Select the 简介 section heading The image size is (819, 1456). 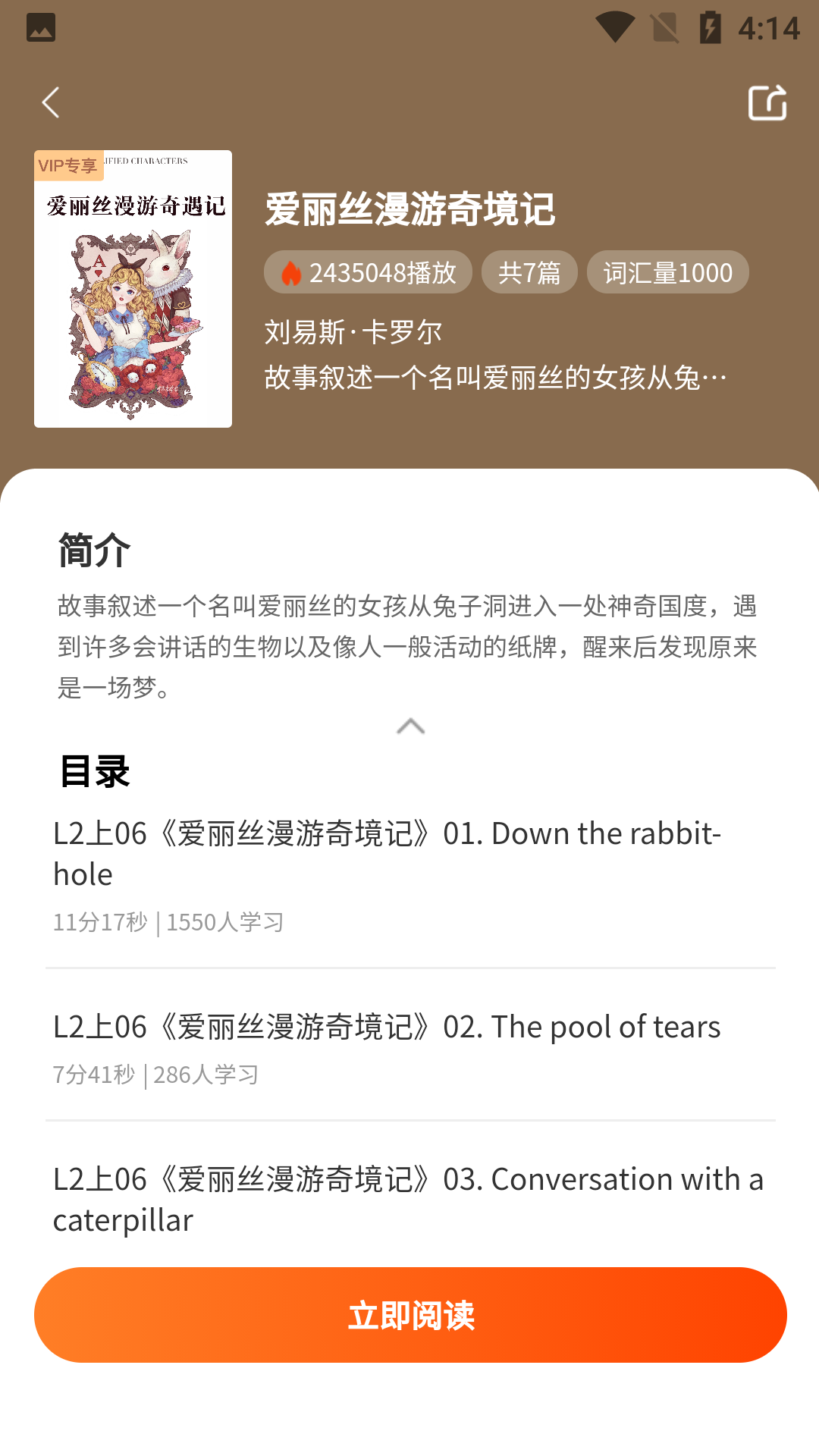pos(93,549)
